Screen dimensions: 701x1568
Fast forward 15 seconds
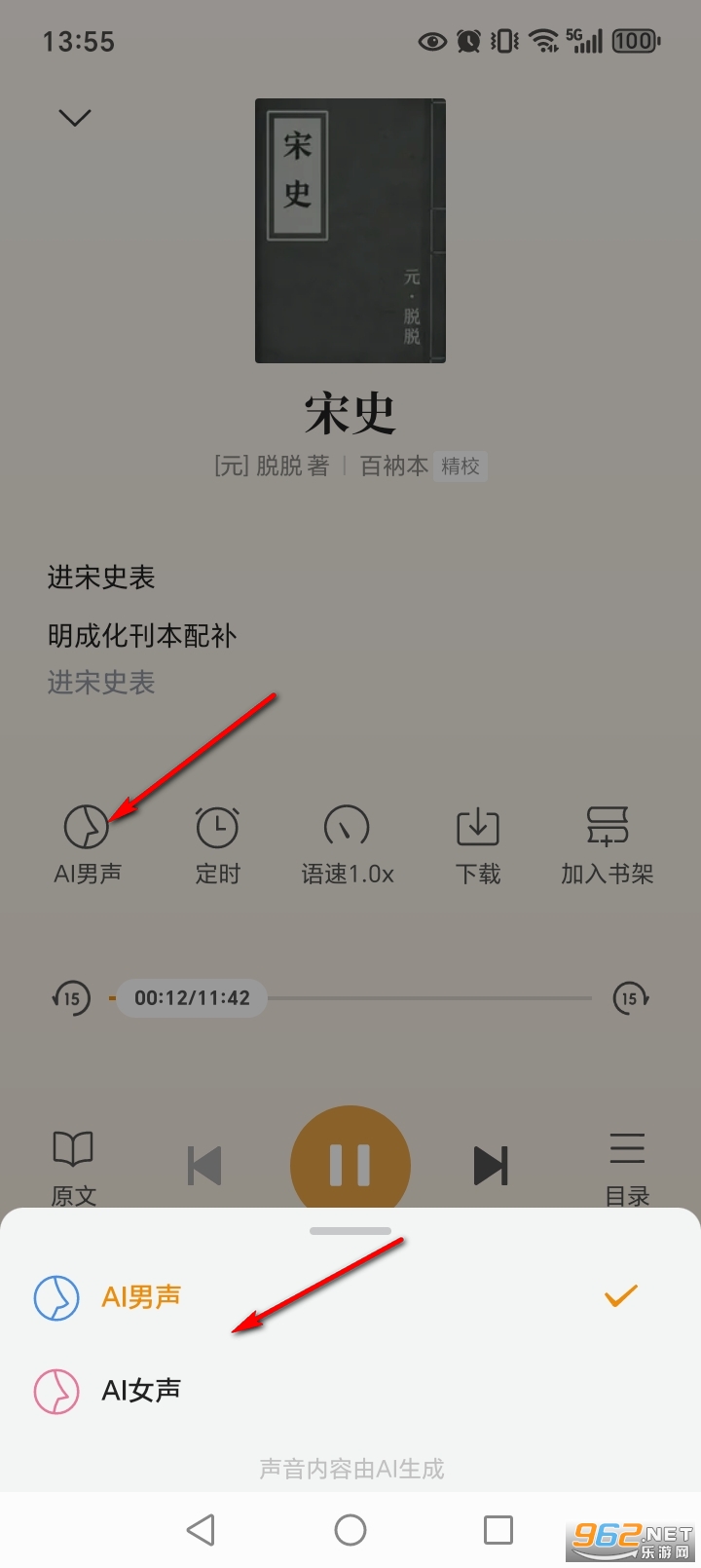630,997
